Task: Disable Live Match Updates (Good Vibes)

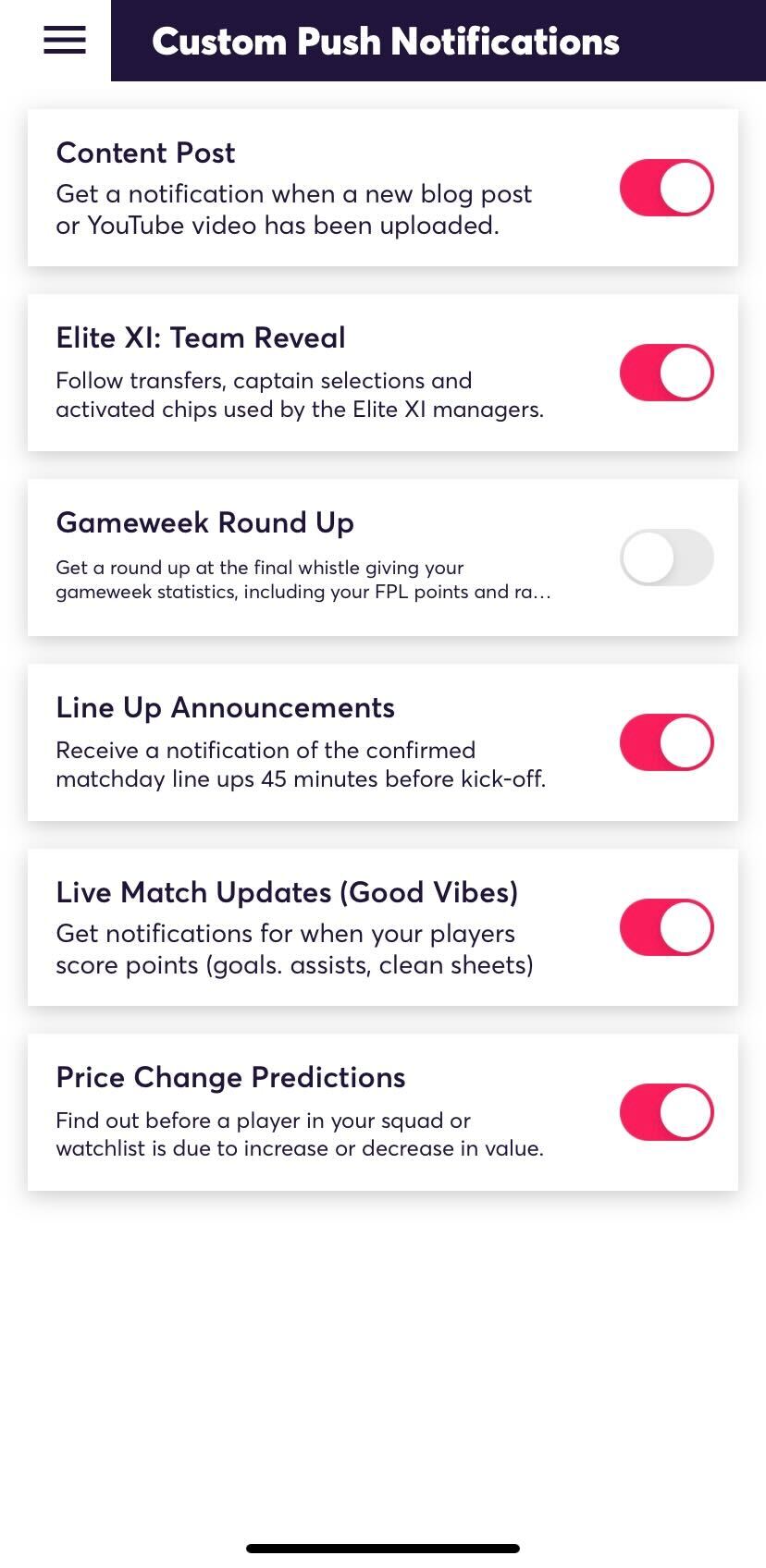Action: click(x=666, y=927)
